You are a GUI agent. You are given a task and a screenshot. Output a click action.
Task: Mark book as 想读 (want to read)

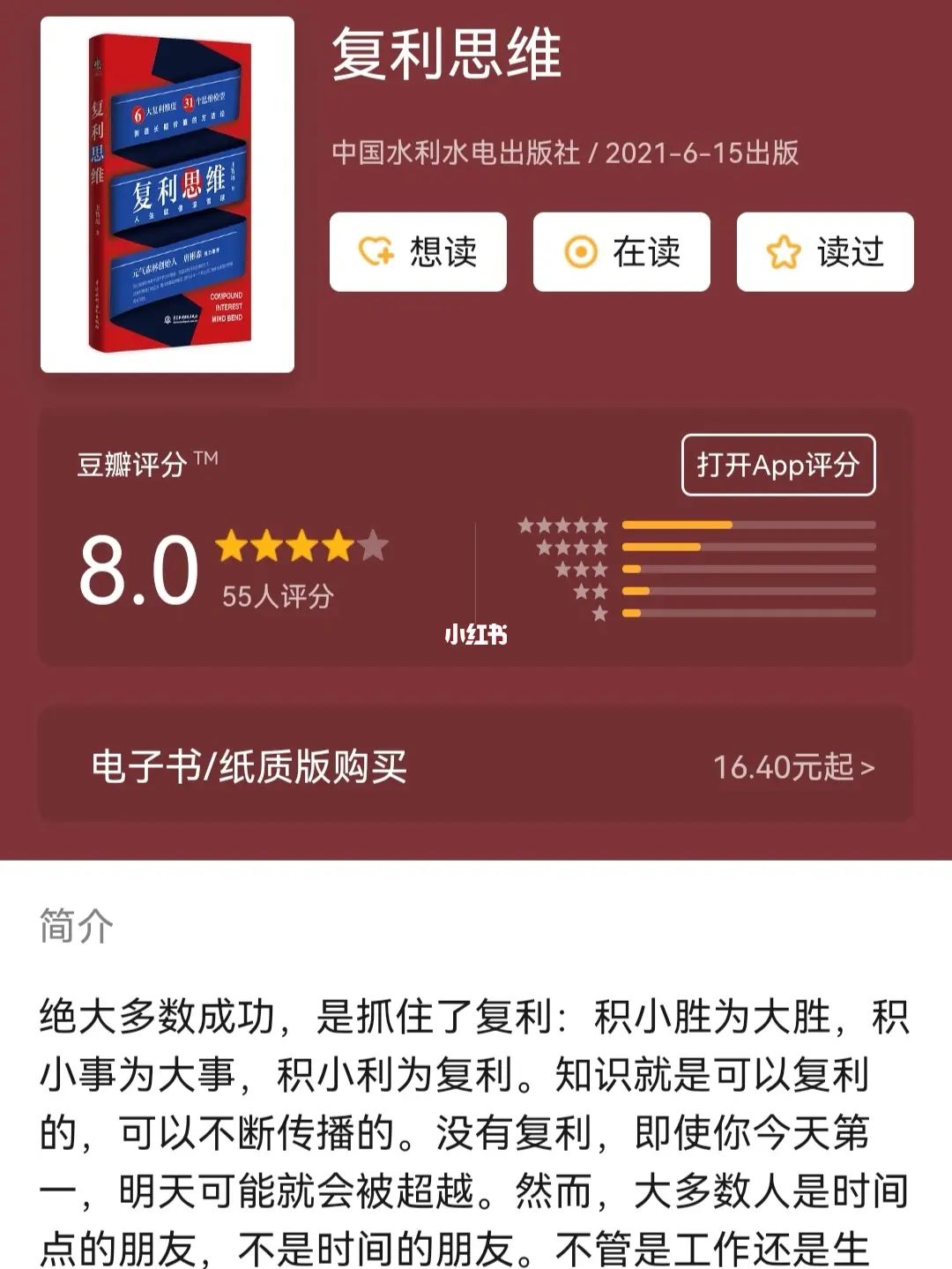pyautogui.click(x=418, y=252)
